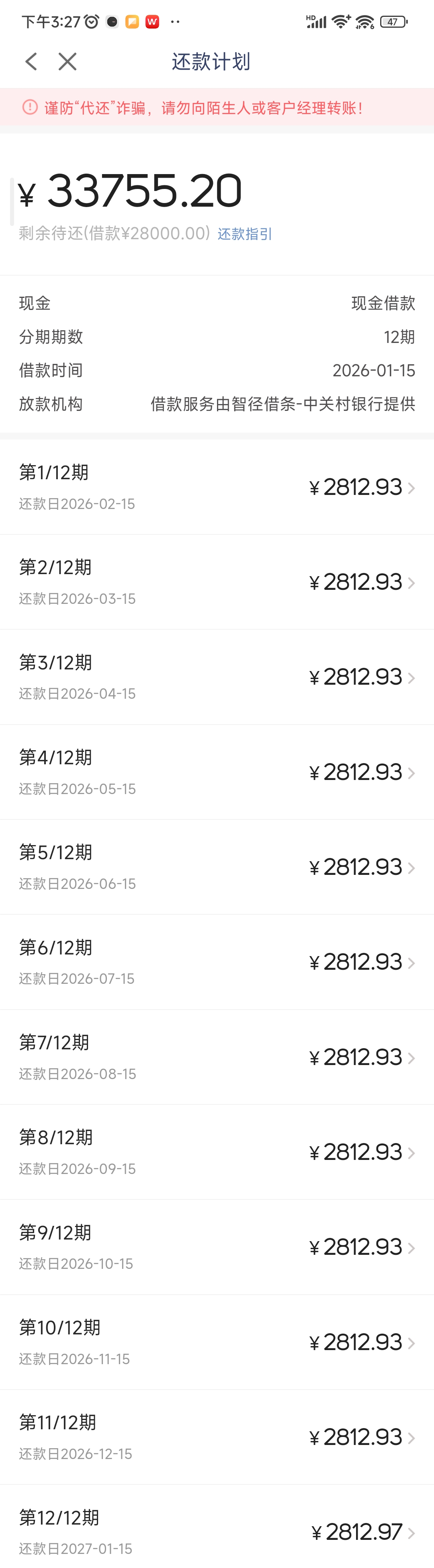
Task: View the 第2/12期 repayment row
Action: coord(217,583)
